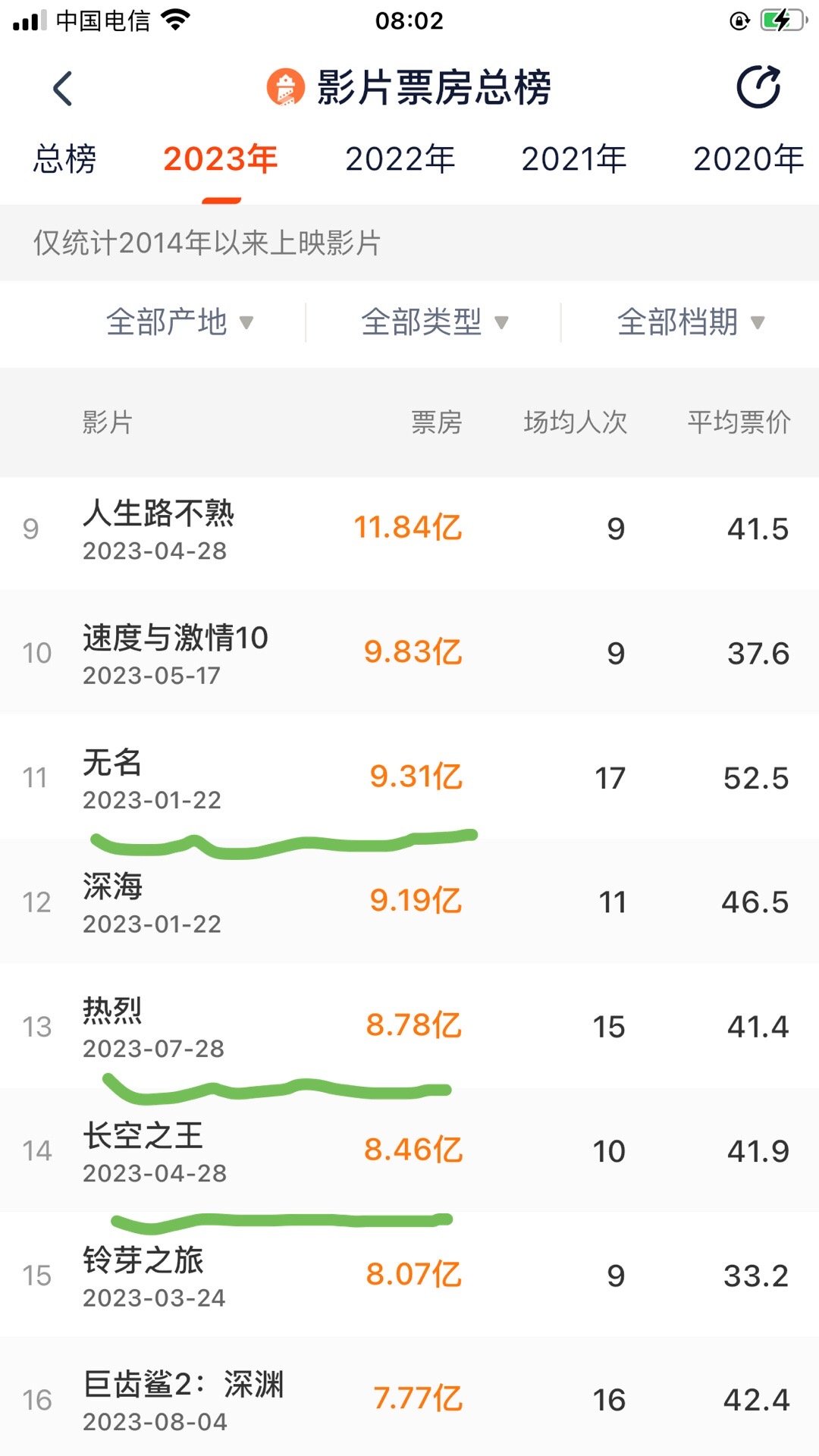Expand the 全部类型 dropdown filter

435,322
